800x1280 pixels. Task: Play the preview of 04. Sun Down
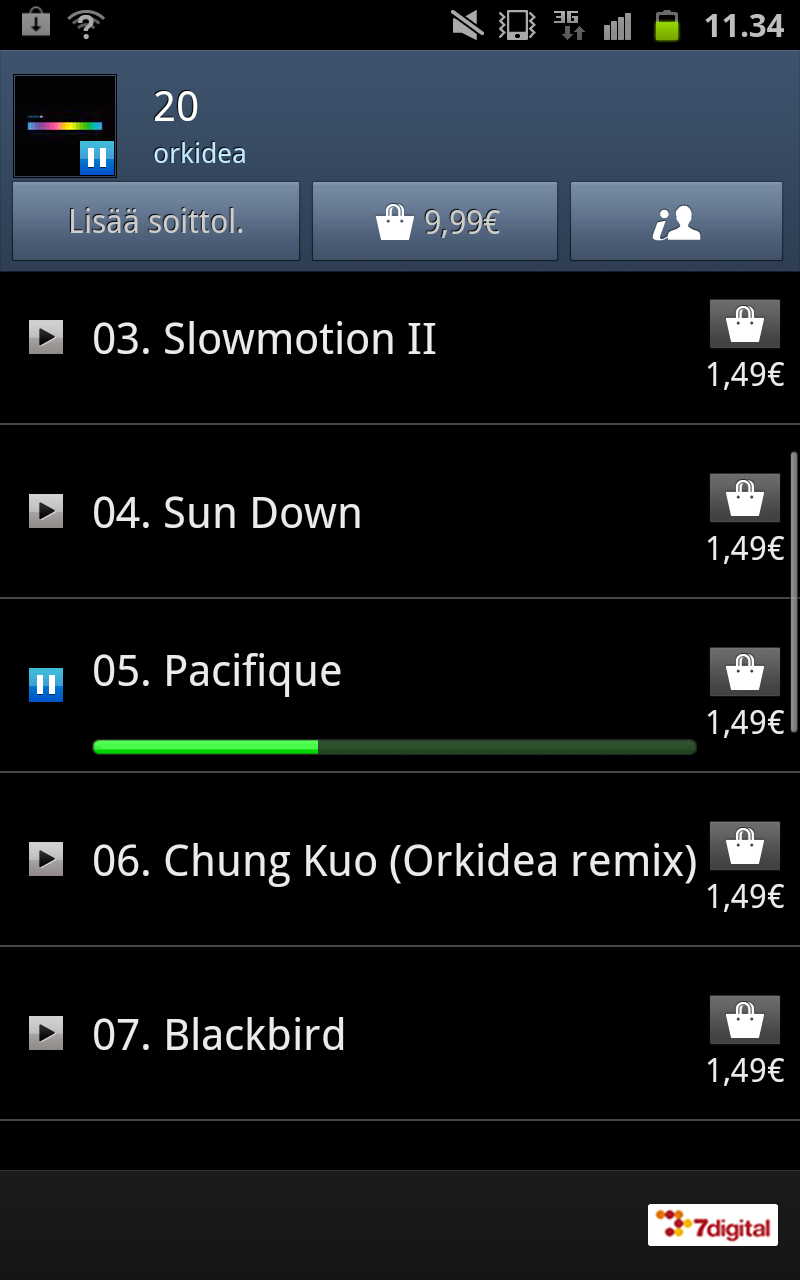point(46,511)
